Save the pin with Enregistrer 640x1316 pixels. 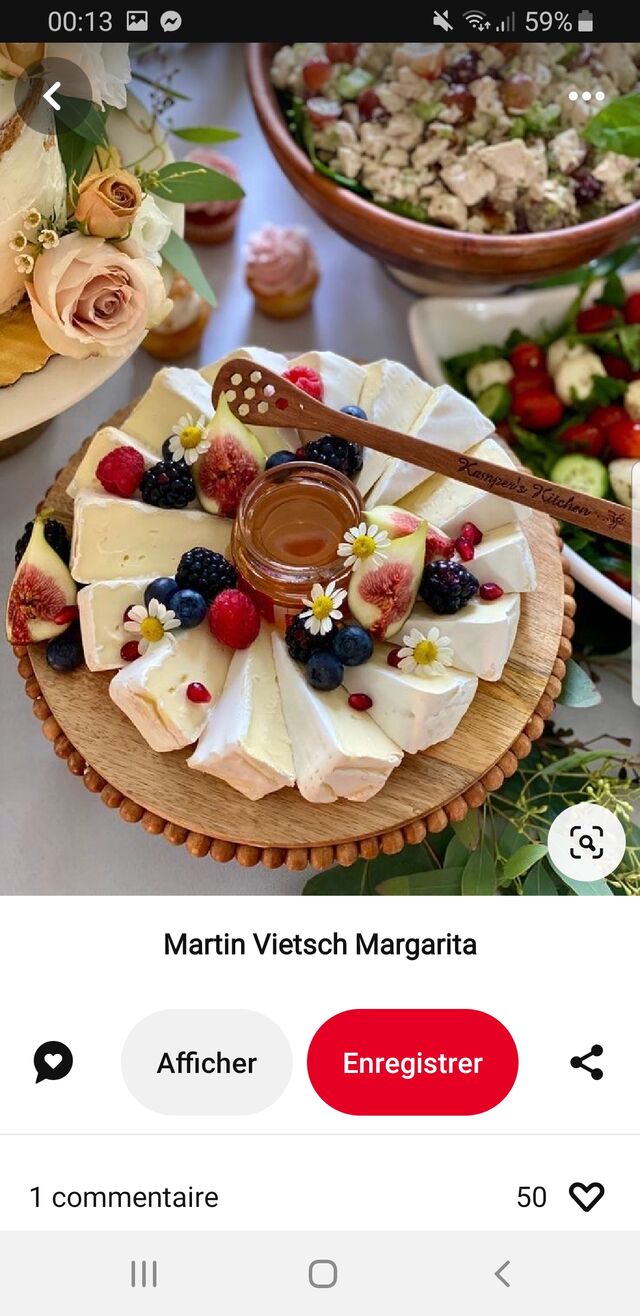coord(412,1062)
